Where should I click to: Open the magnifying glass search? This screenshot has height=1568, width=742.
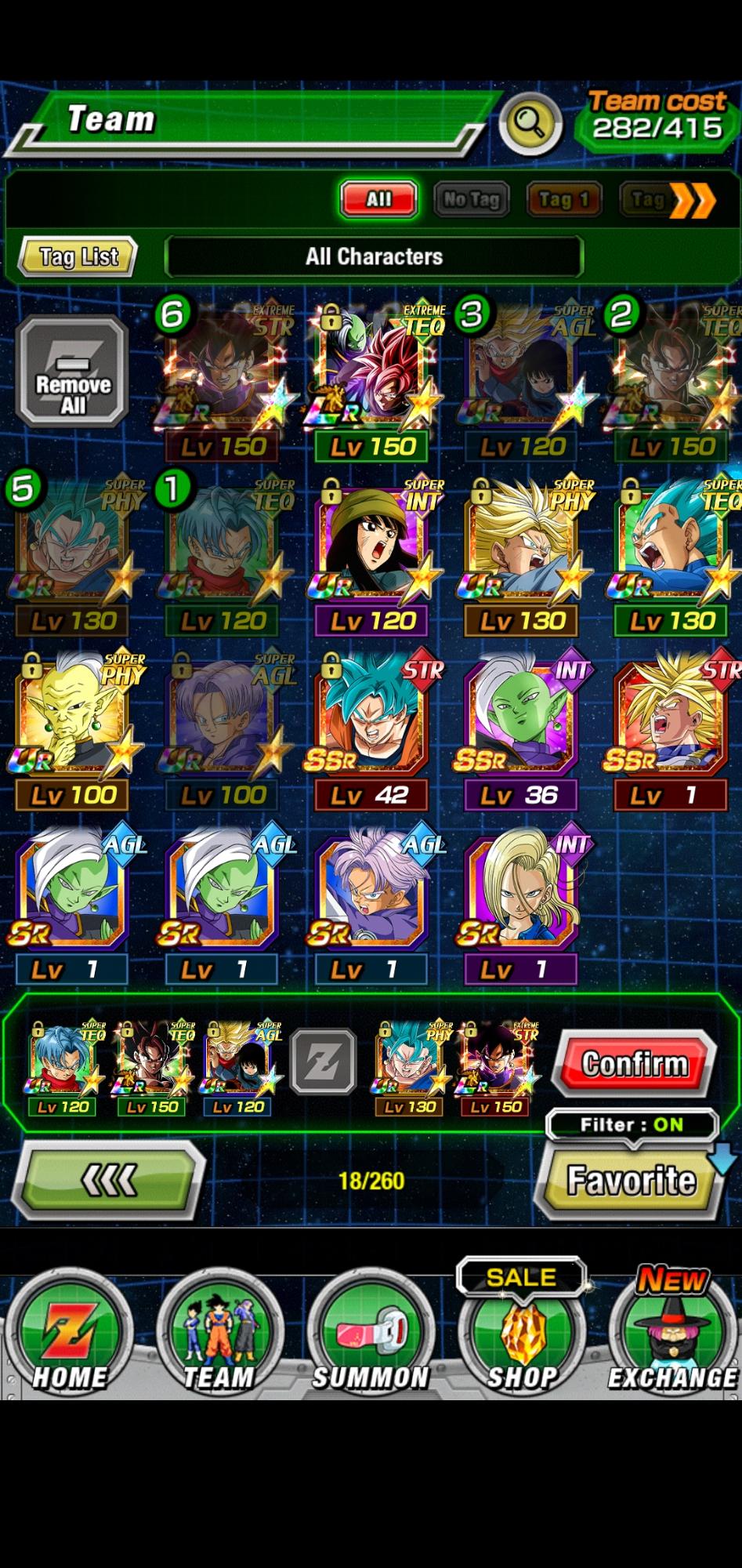click(x=530, y=123)
